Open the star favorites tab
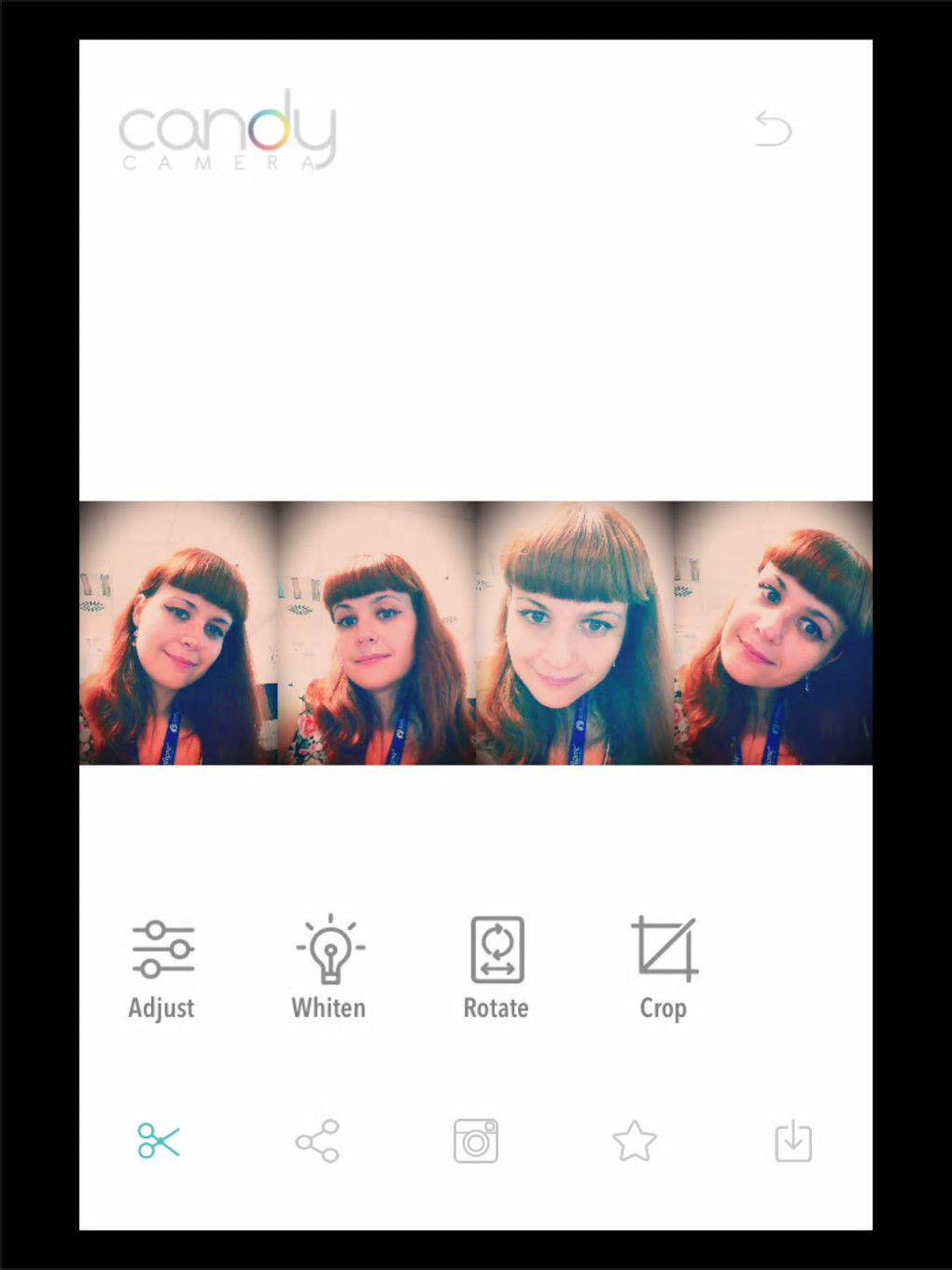This screenshot has height=1270, width=952. pyautogui.click(x=635, y=1141)
